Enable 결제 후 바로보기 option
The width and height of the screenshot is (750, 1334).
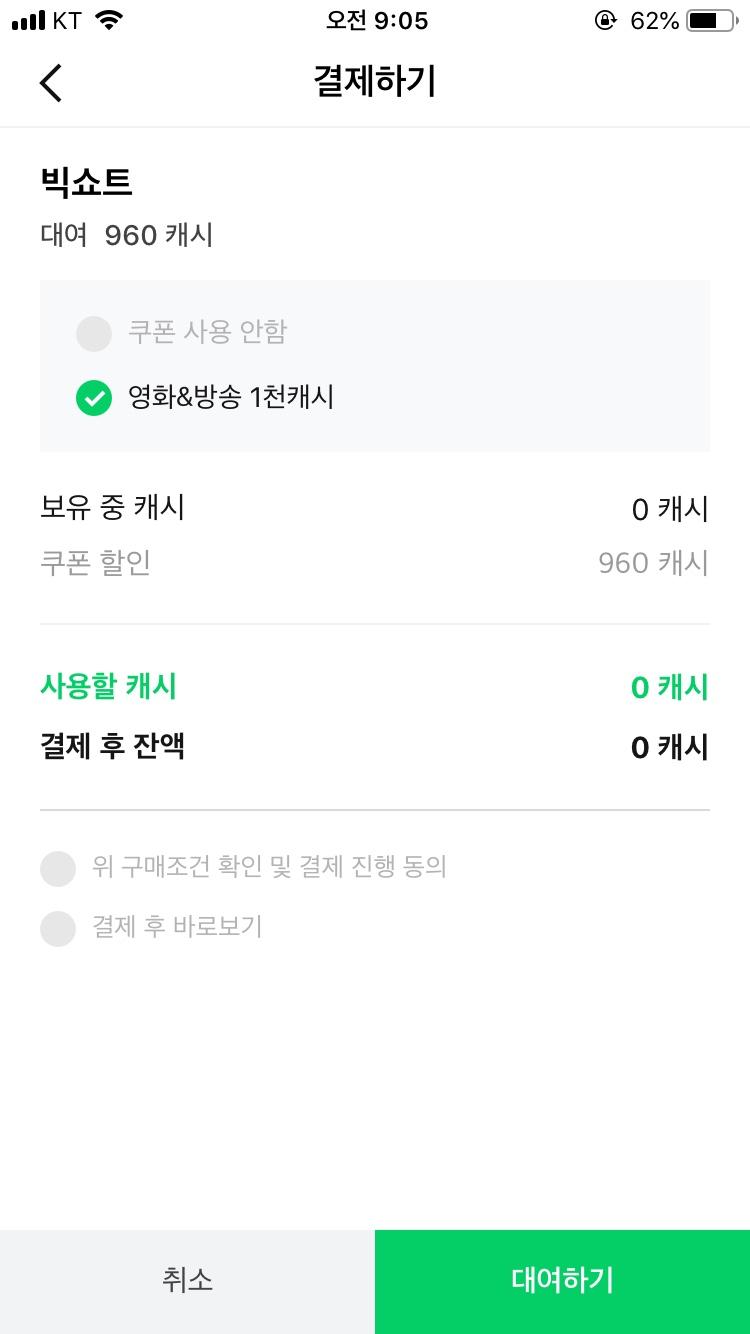click(151, 927)
